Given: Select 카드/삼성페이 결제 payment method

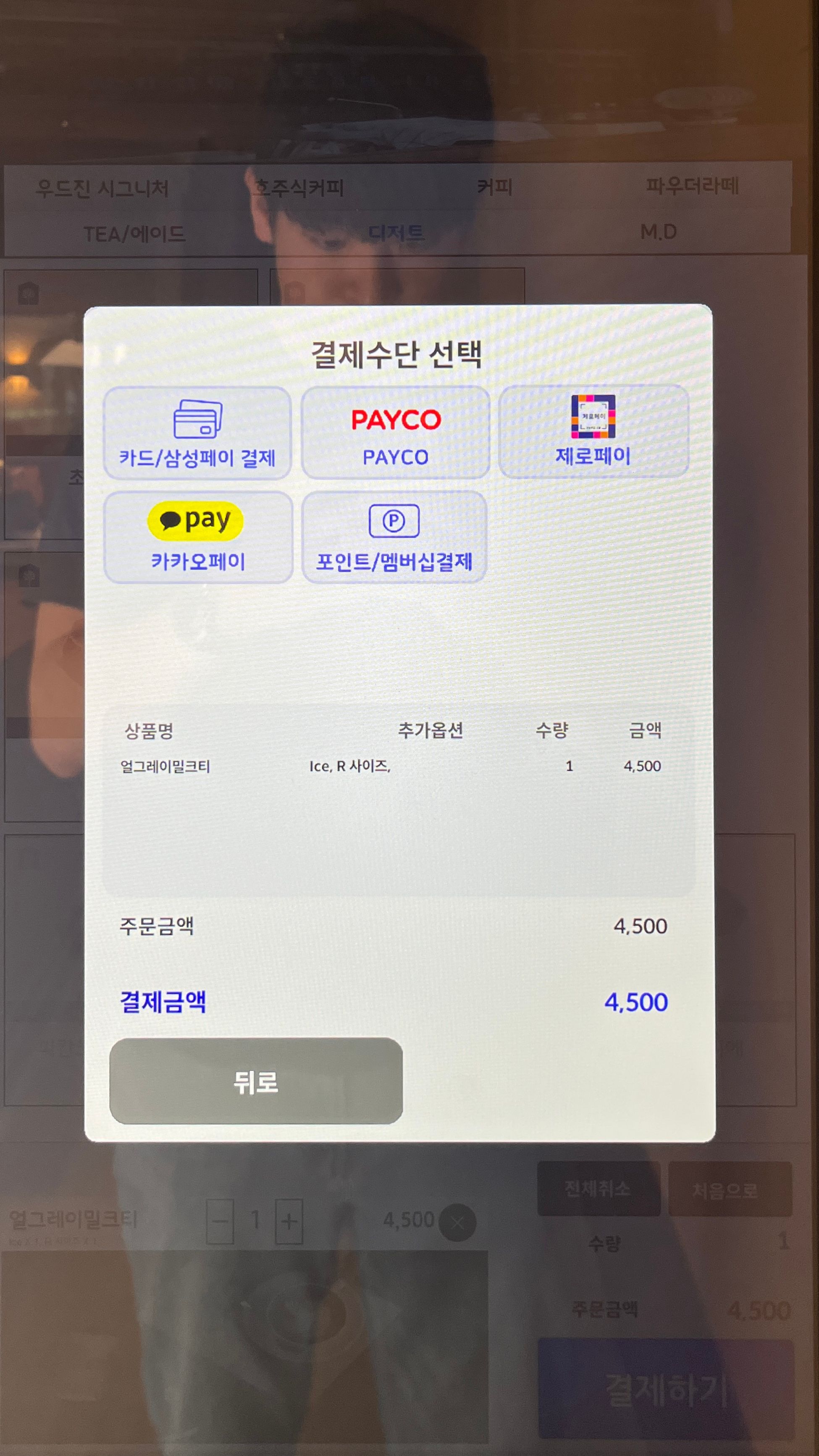Looking at the screenshot, I should tap(197, 433).
